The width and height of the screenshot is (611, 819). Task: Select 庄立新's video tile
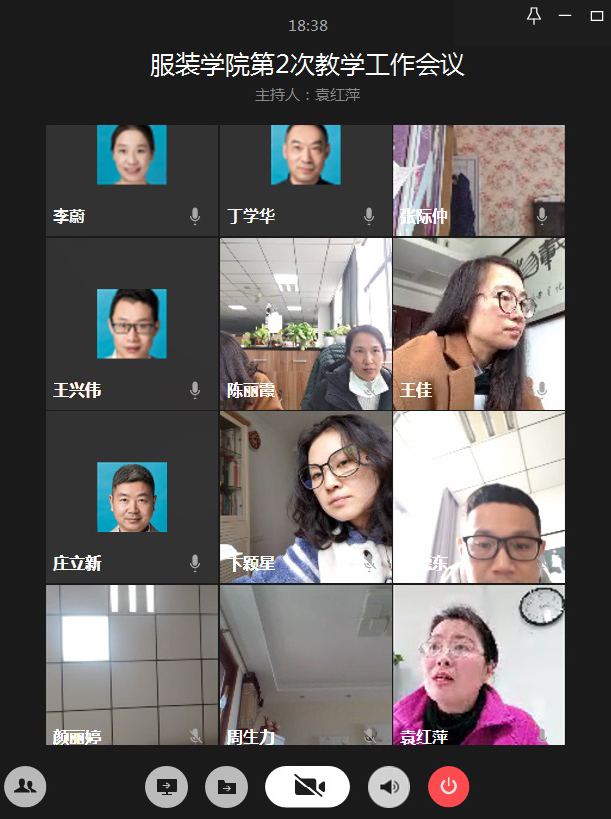(132, 497)
